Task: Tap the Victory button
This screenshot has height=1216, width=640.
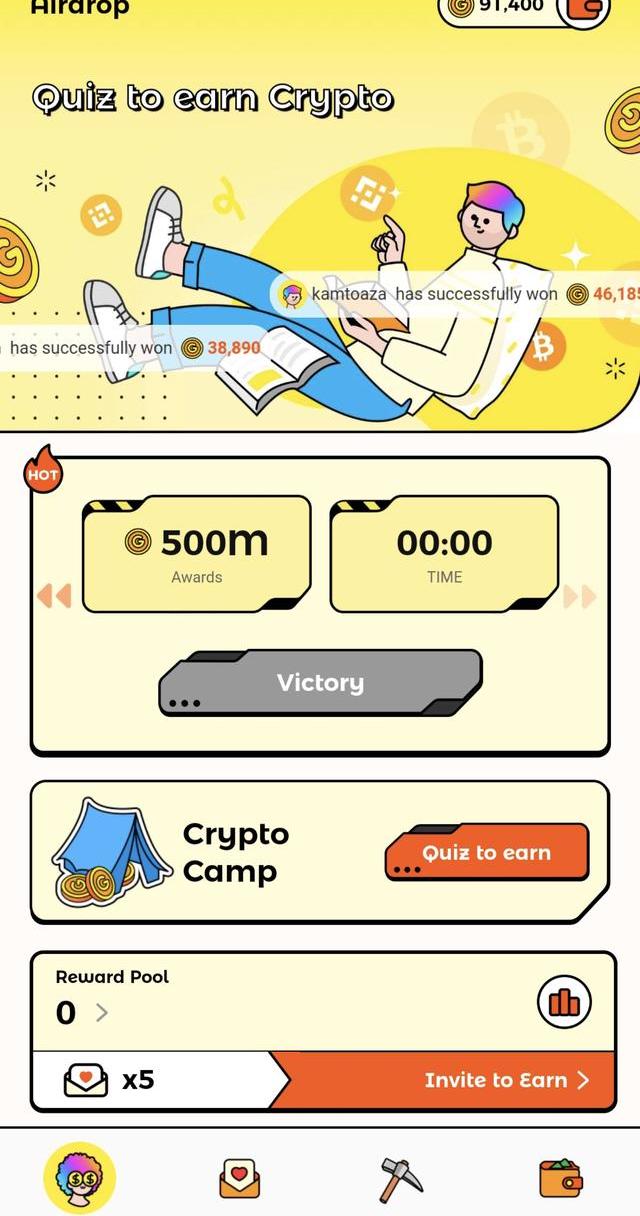Action: tap(320, 683)
